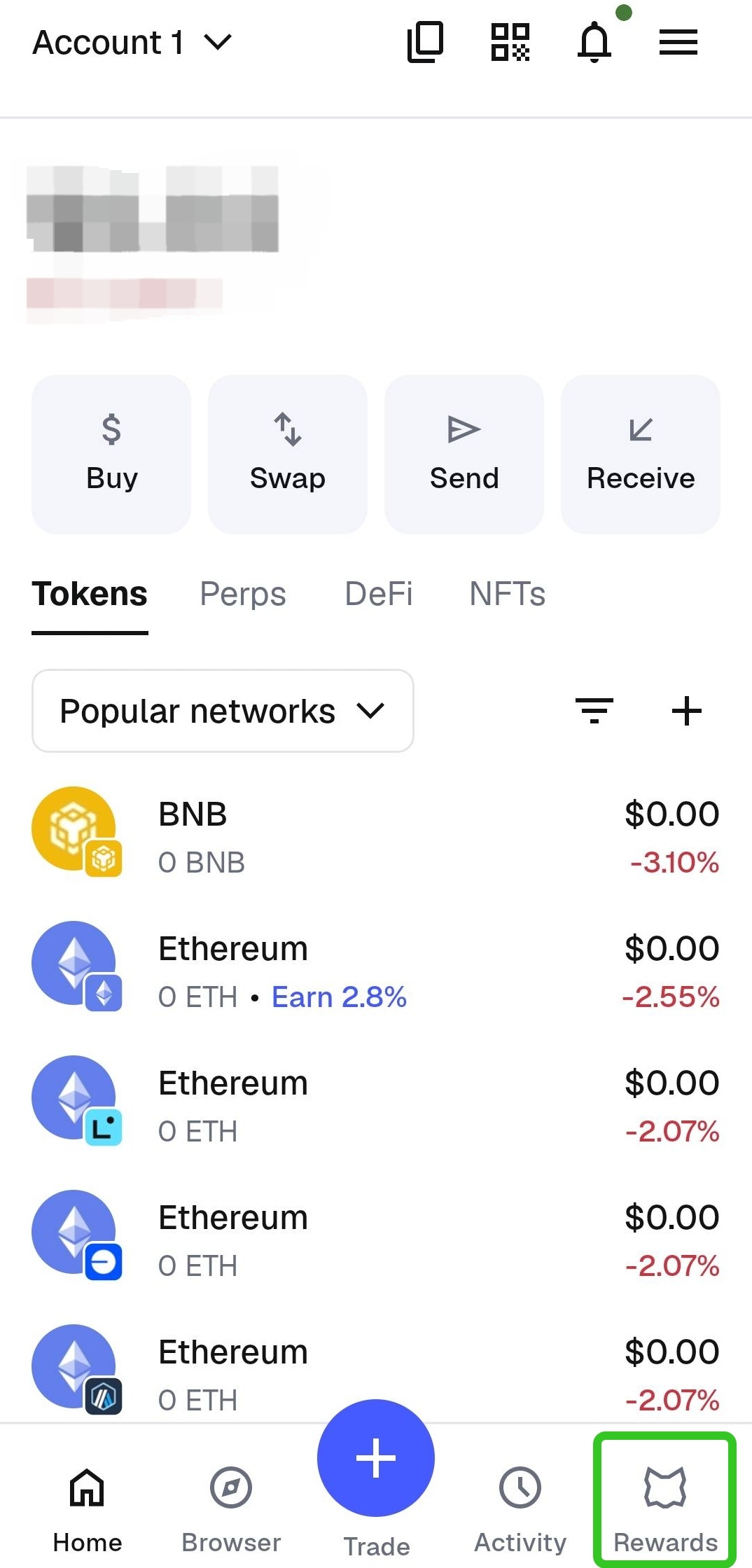Open the Popular networks dropdown

[x=223, y=710]
